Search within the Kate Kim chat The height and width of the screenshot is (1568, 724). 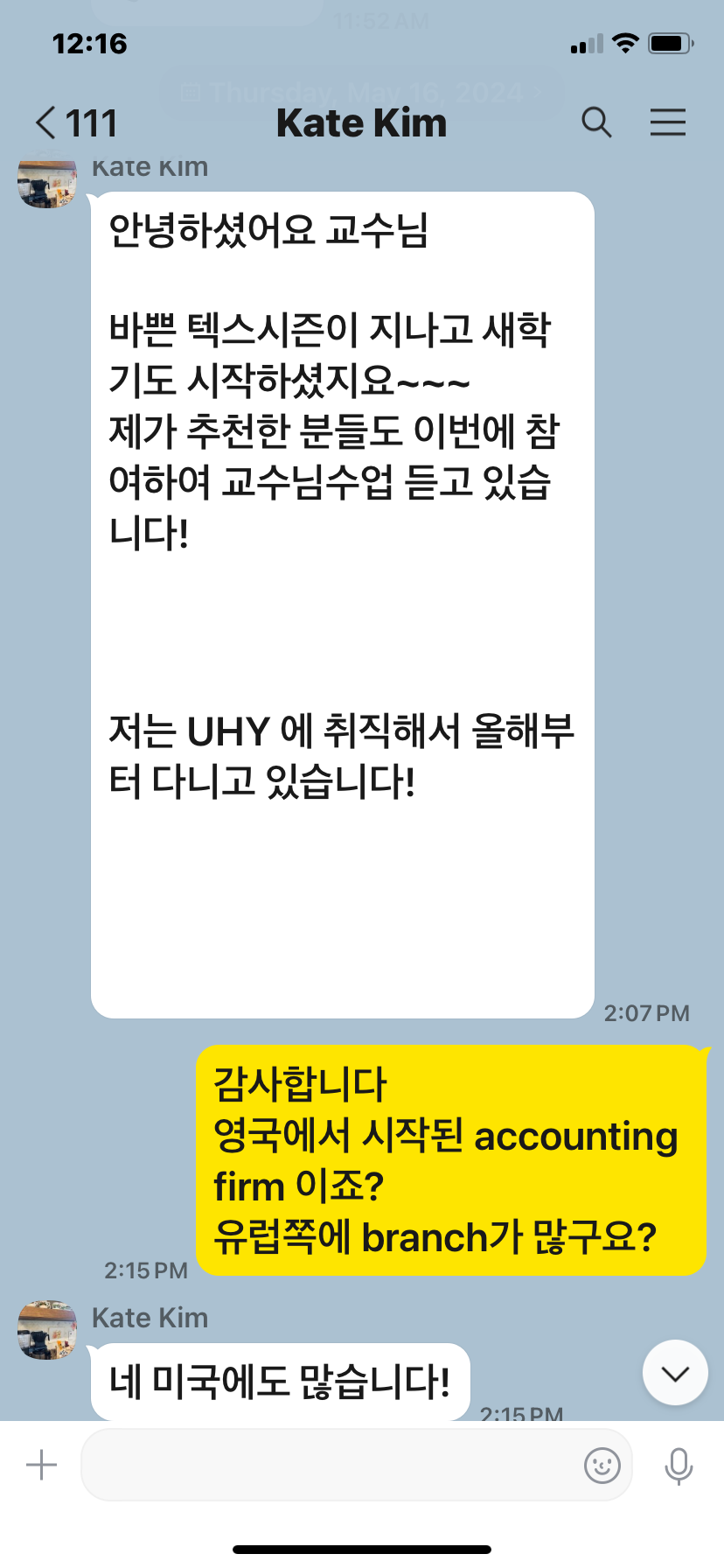(596, 122)
